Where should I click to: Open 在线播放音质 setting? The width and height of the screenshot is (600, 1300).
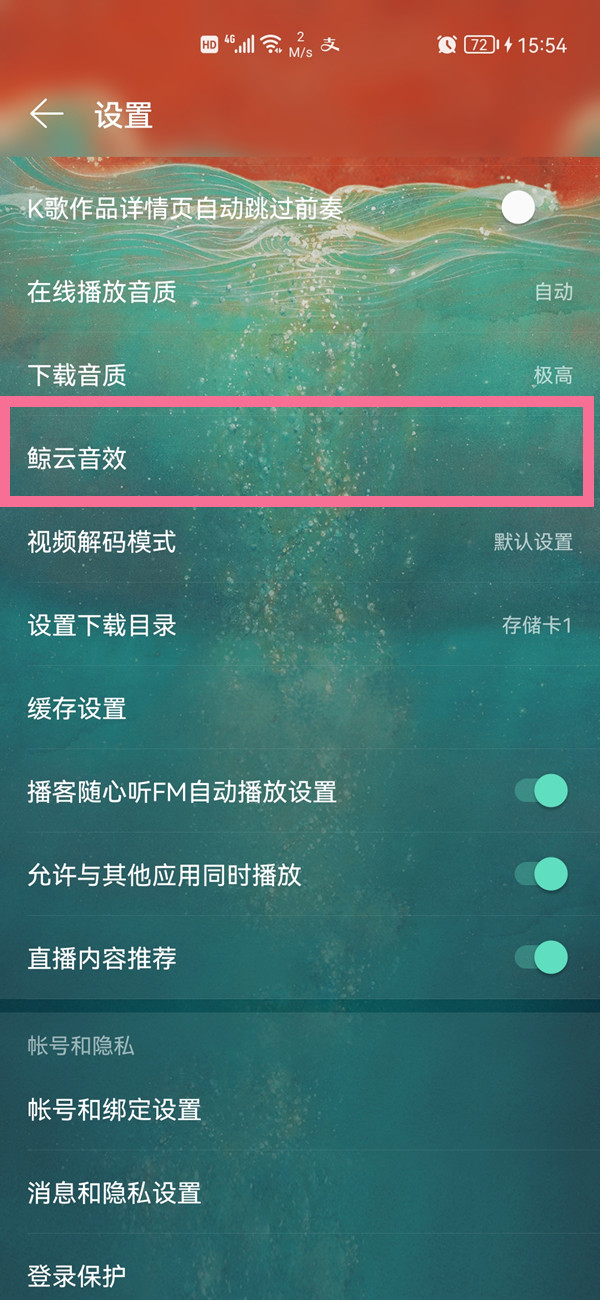click(x=300, y=292)
